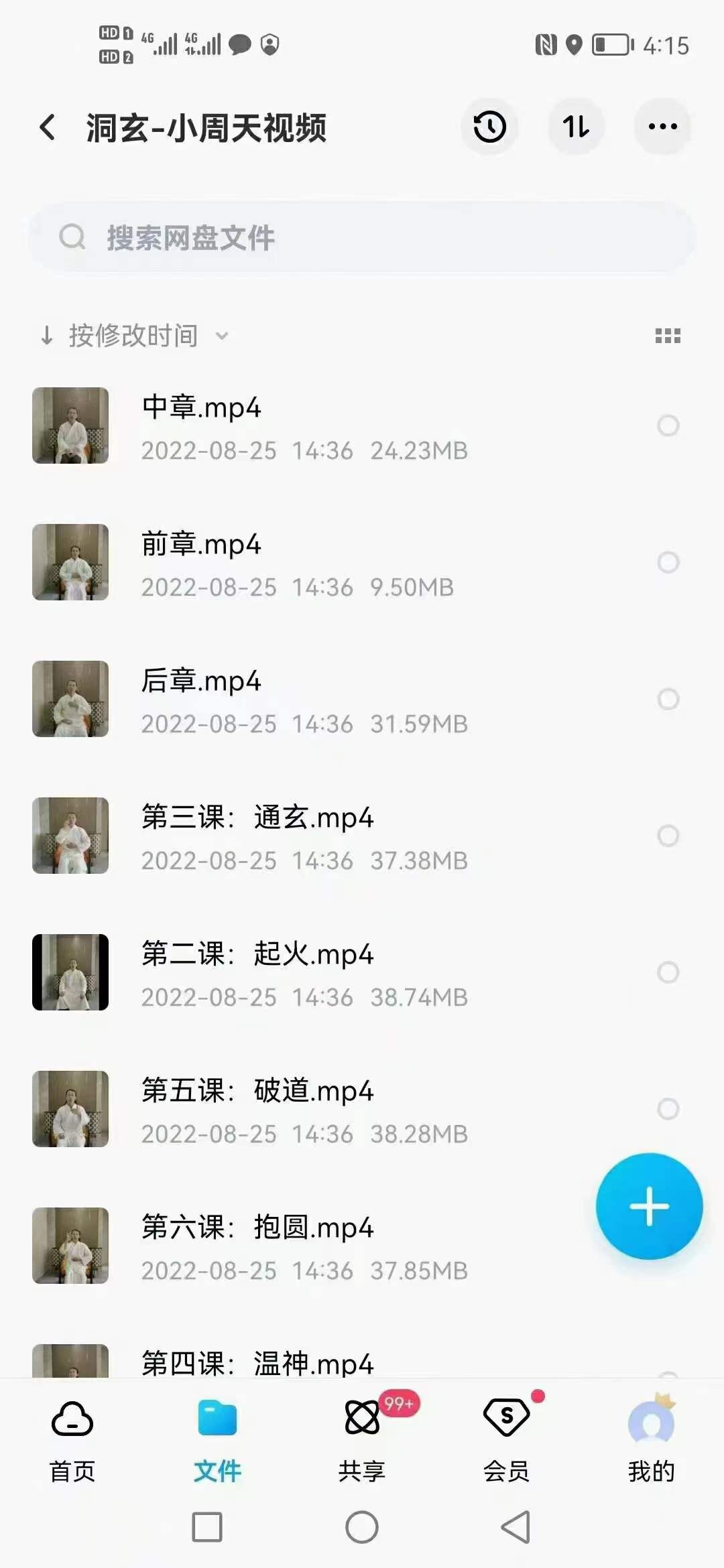Viewport: 724px width, 1568px height.
Task: Select the checkbox for 前章.mp4
Action: (668, 562)
